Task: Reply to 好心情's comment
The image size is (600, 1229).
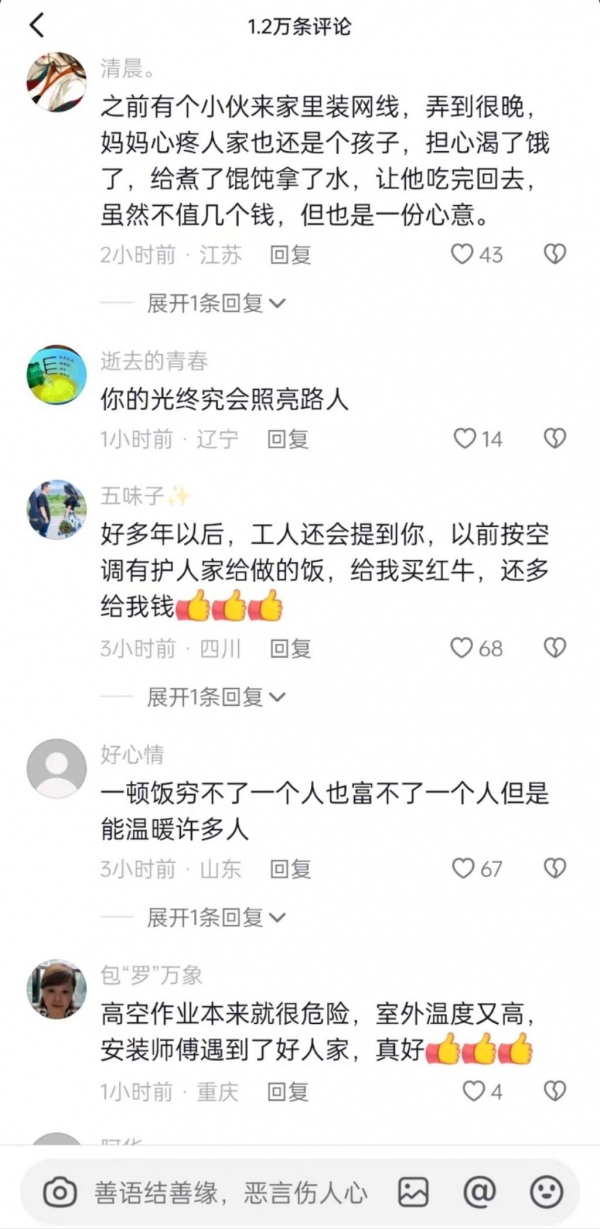Action: click(x=290, y=868)
